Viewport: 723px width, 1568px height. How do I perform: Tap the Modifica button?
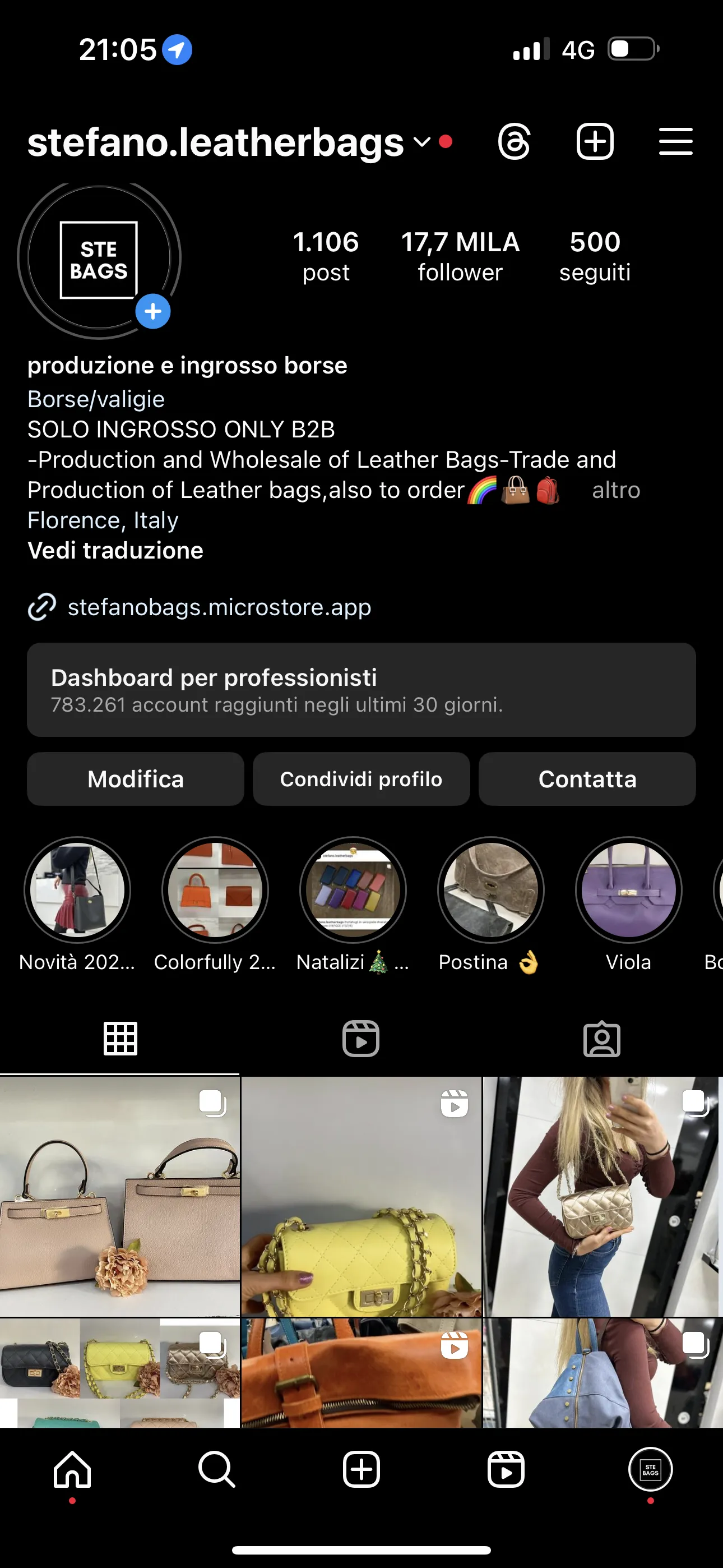pyautogui.click(x=135, y=779)
